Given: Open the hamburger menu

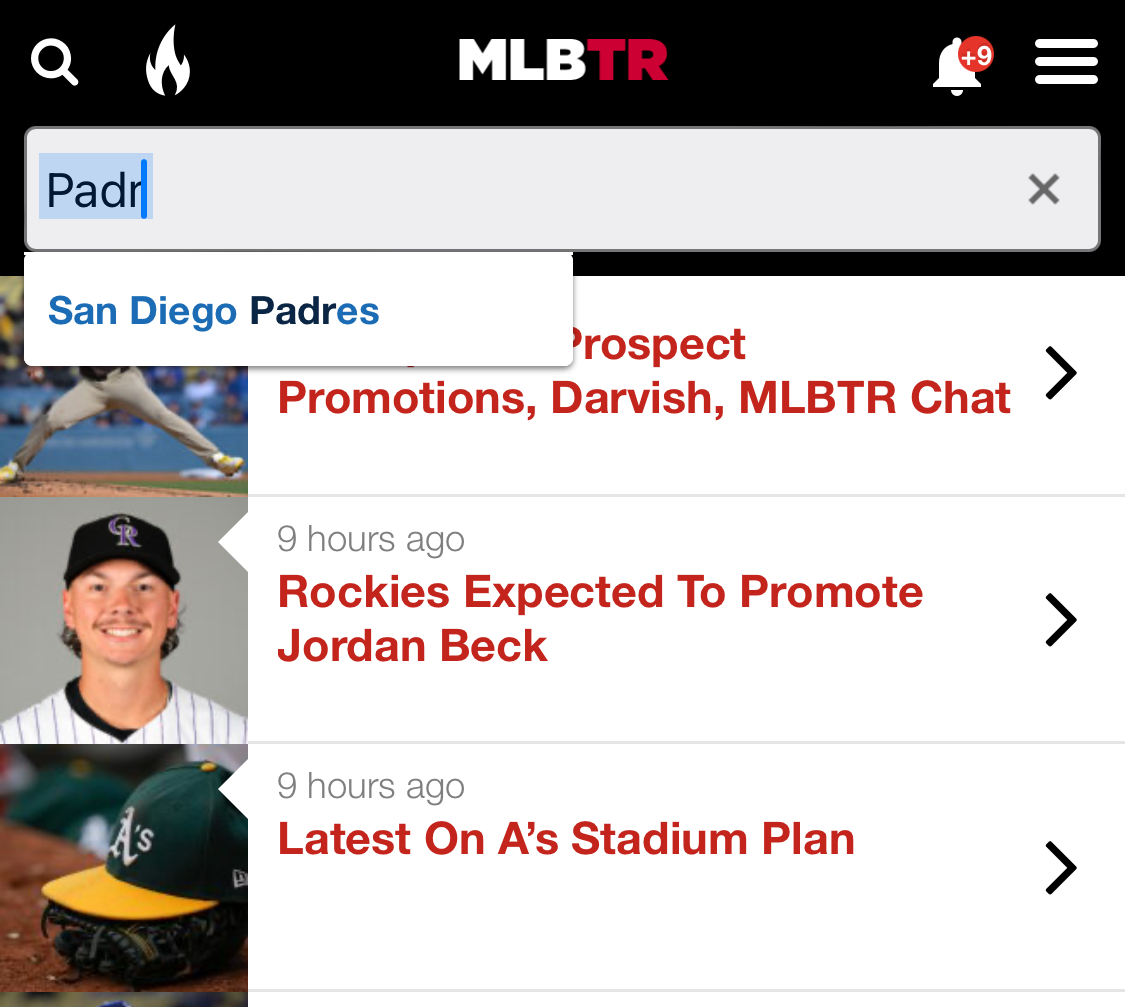Looking at the screenshot, I should coord(1066,62).
